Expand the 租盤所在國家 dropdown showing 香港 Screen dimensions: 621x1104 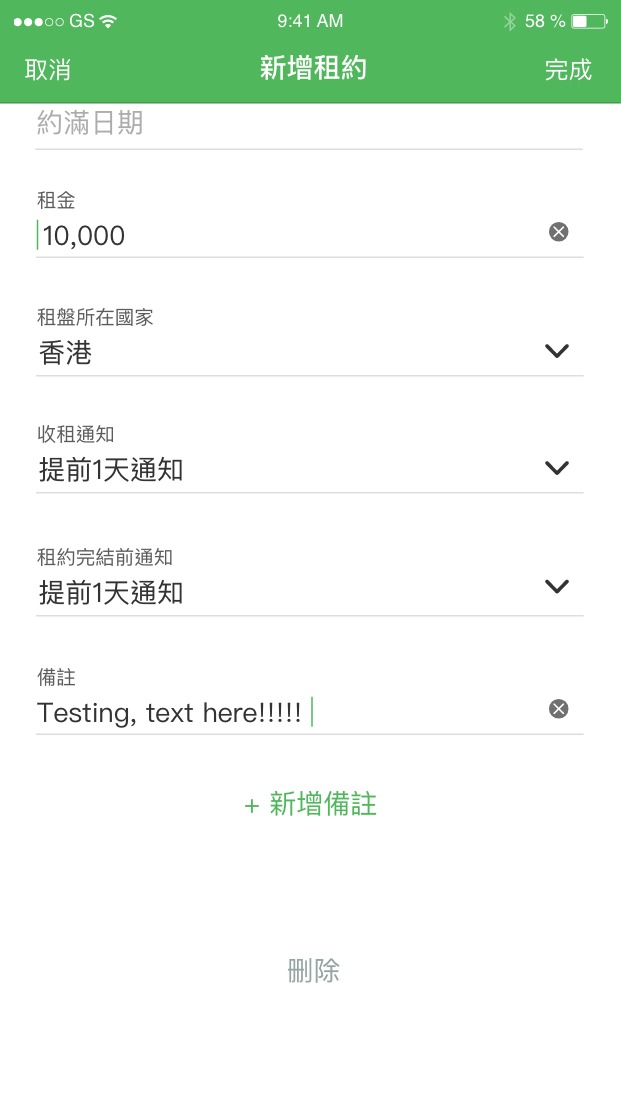coord(556,351)
